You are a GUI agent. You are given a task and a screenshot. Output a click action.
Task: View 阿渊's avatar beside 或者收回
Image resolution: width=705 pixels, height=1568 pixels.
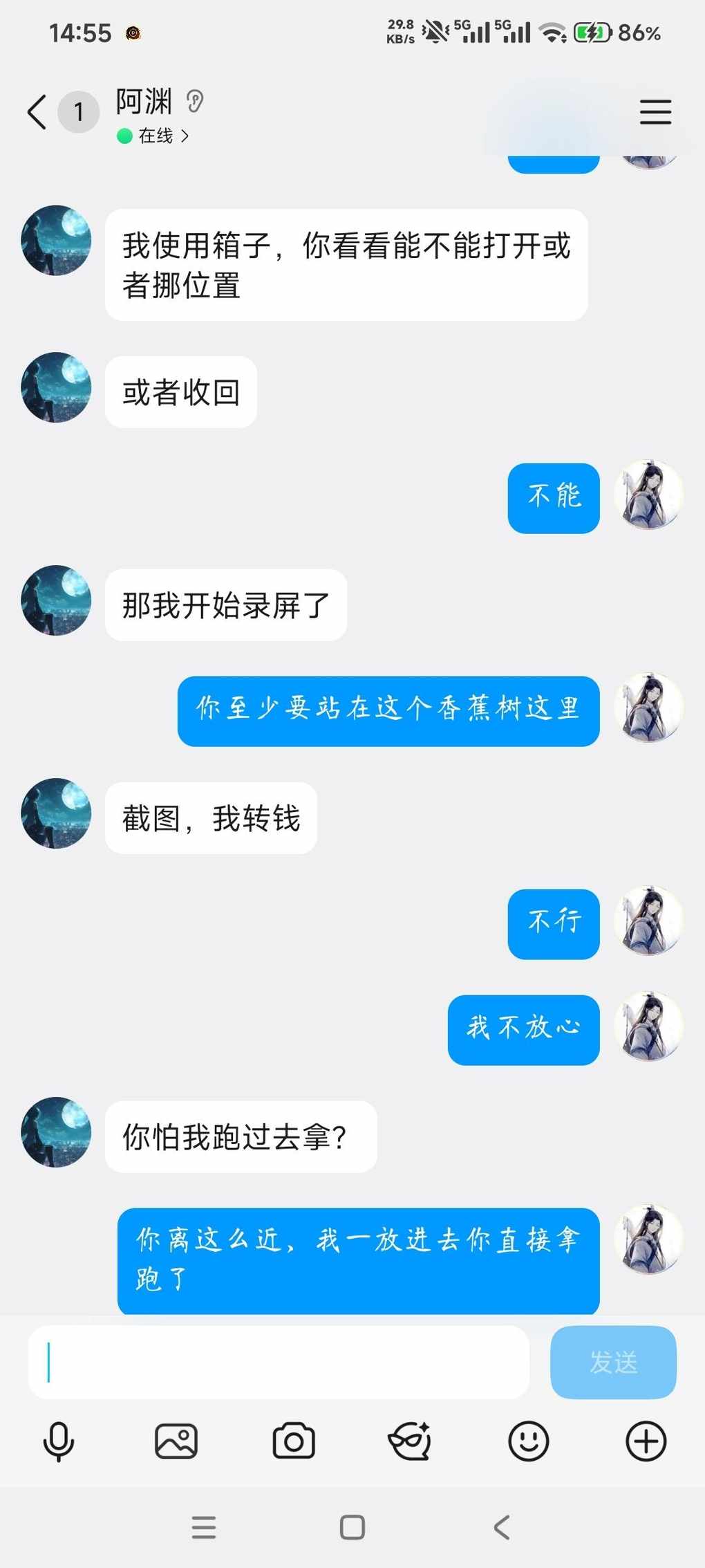tap(56, 387)
